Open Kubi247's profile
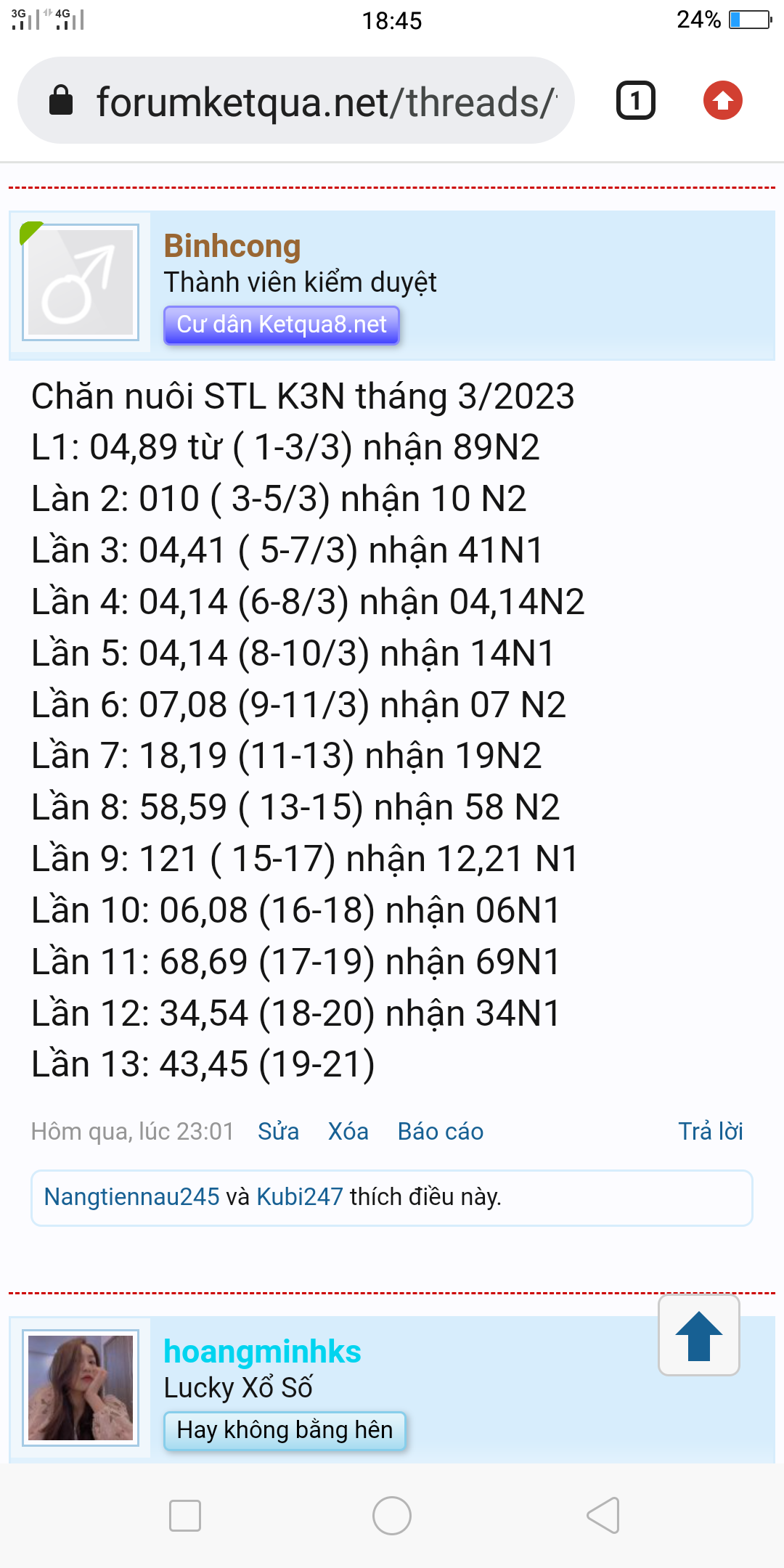784x1568 pixels. [x=299, y=1197]
